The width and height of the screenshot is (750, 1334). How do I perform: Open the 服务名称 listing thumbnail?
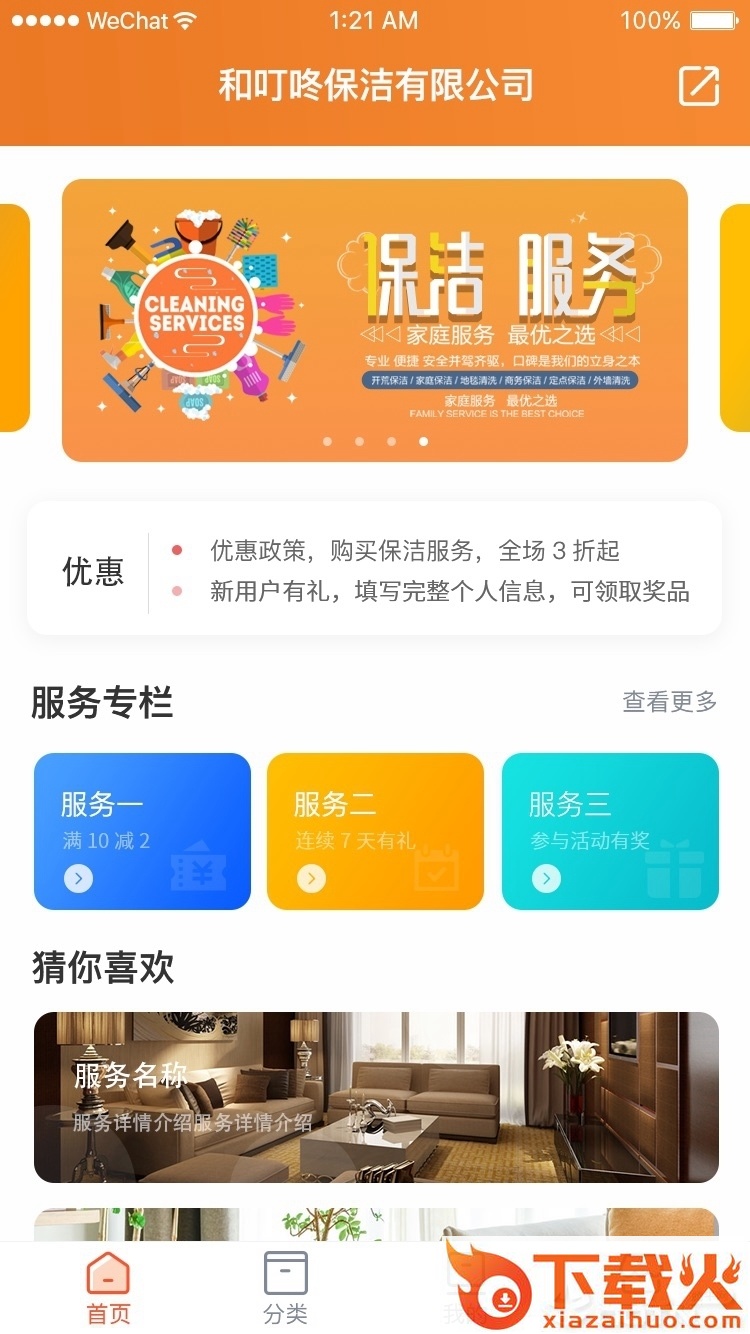point(375,1097)
